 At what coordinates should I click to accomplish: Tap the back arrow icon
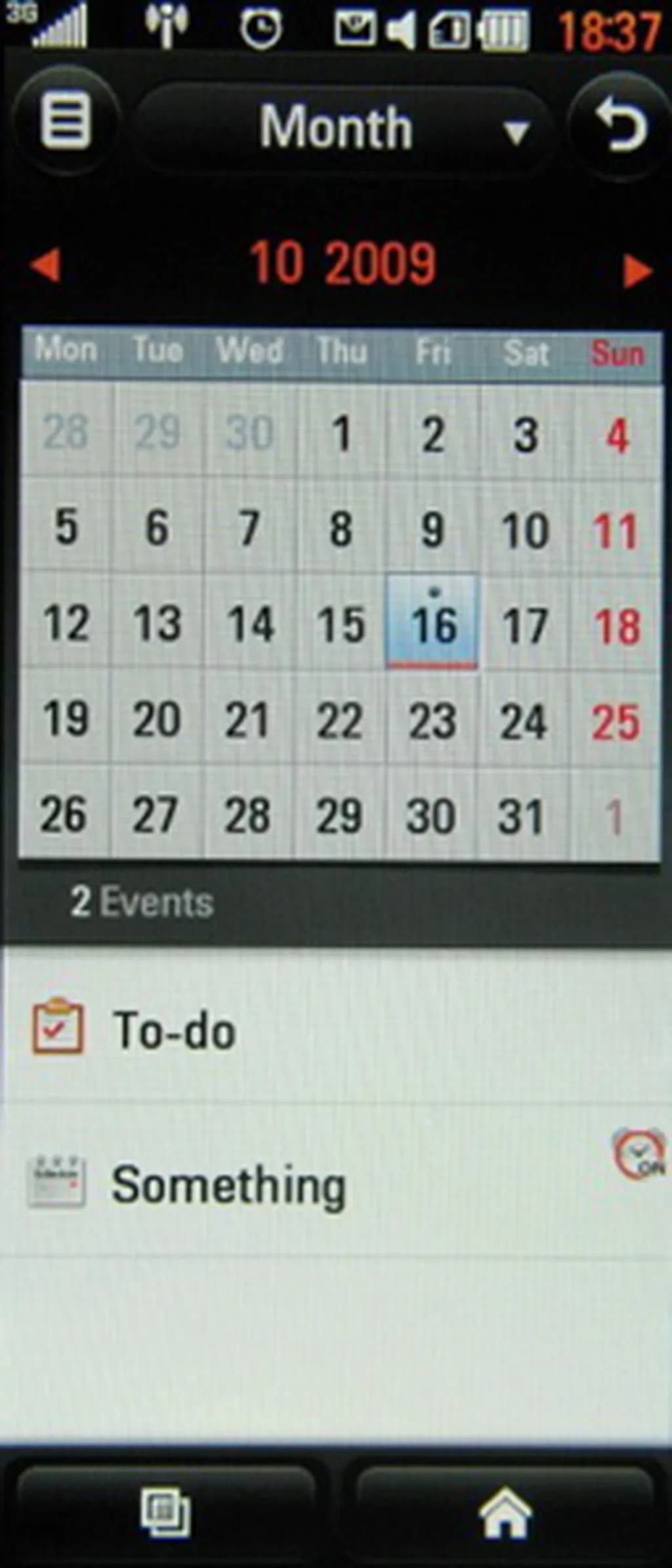click(621, 125)
